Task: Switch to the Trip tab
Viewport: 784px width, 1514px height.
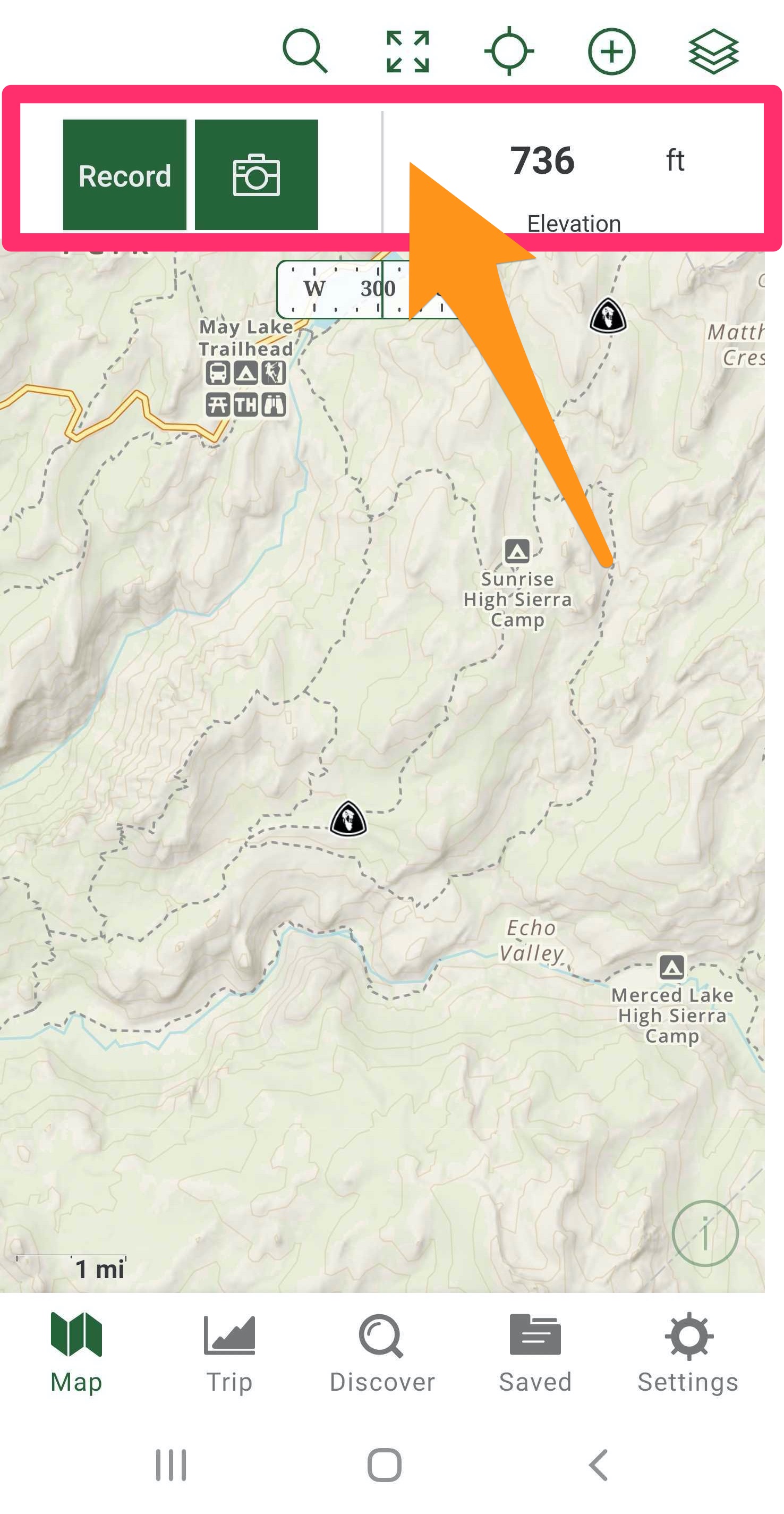Action: 229,1354
